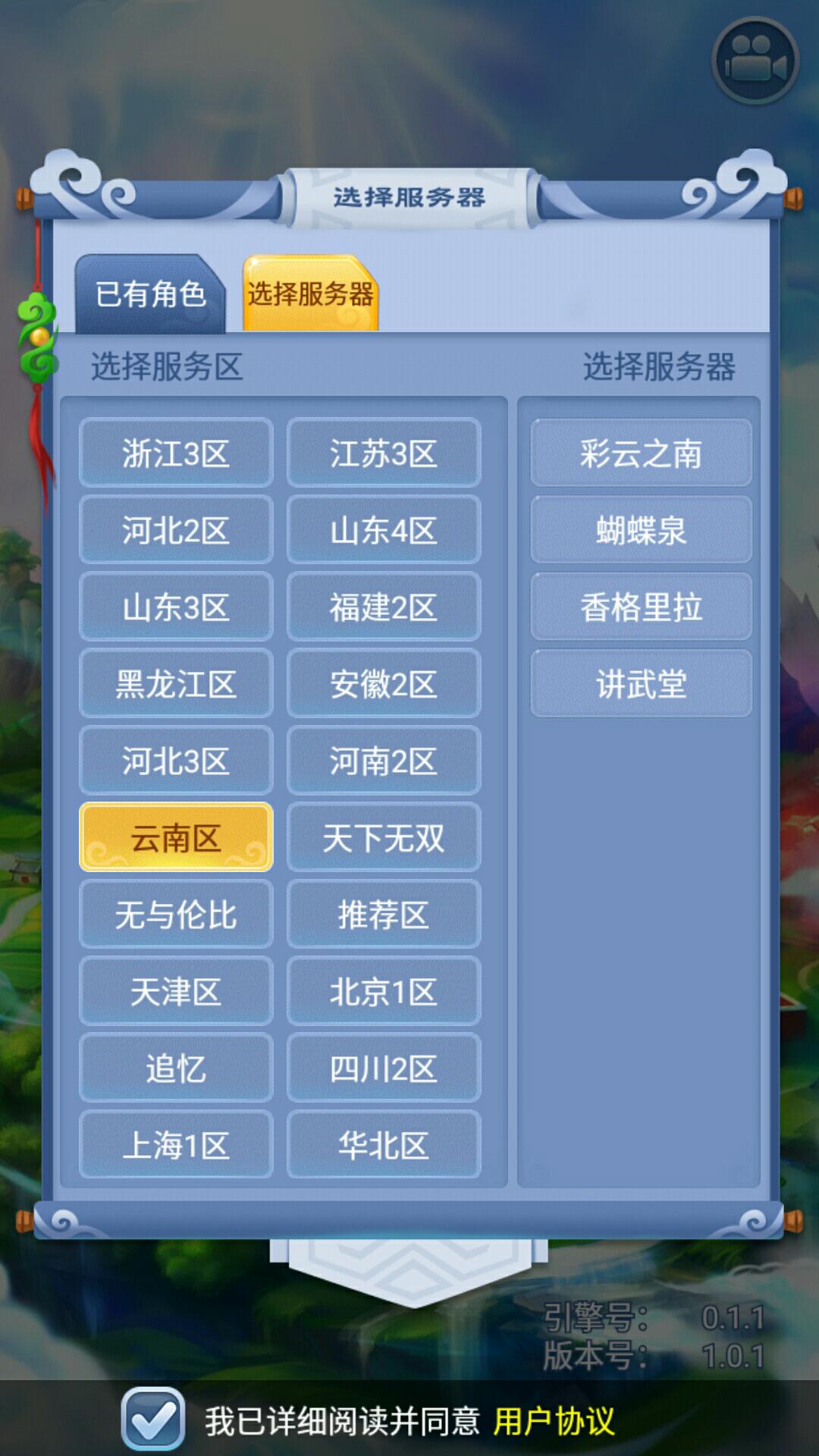This screenshot has width=819, height=1456.
Task: Pick the 追忆 zone
Action: pyautogui.click(x=176, y=1068)
